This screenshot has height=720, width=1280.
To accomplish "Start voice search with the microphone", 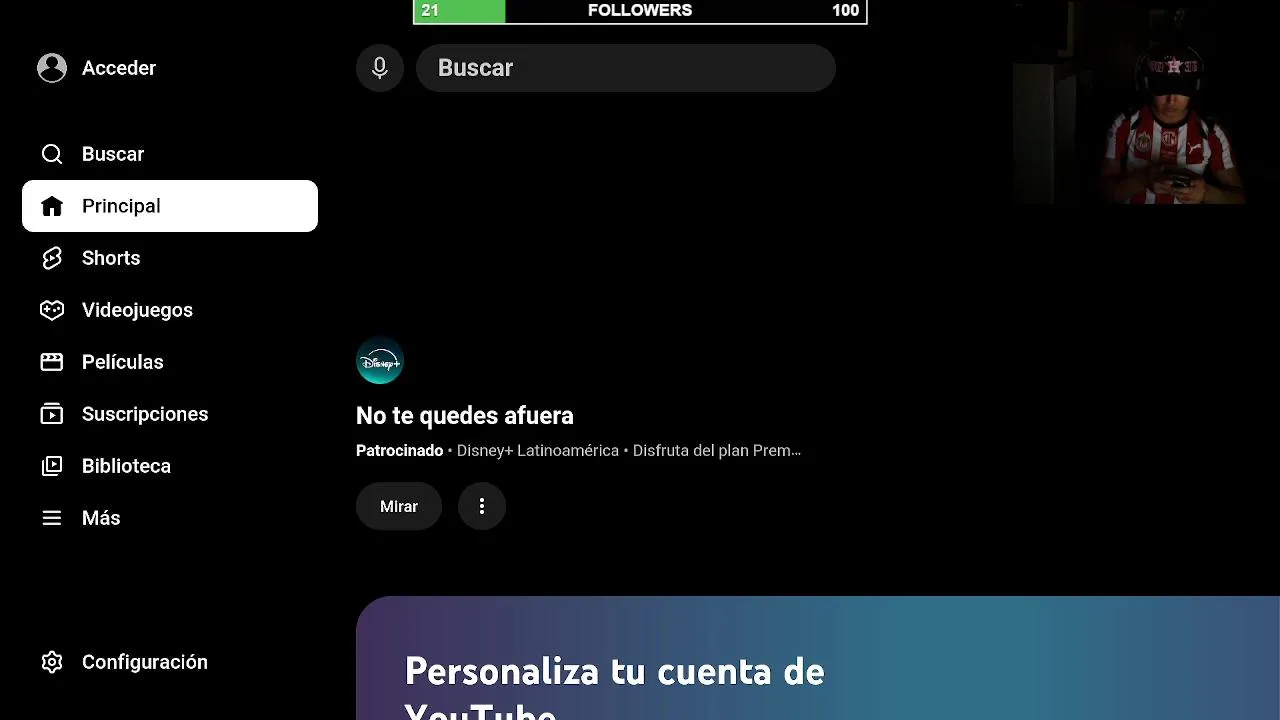I will click(x=380, y=68).
